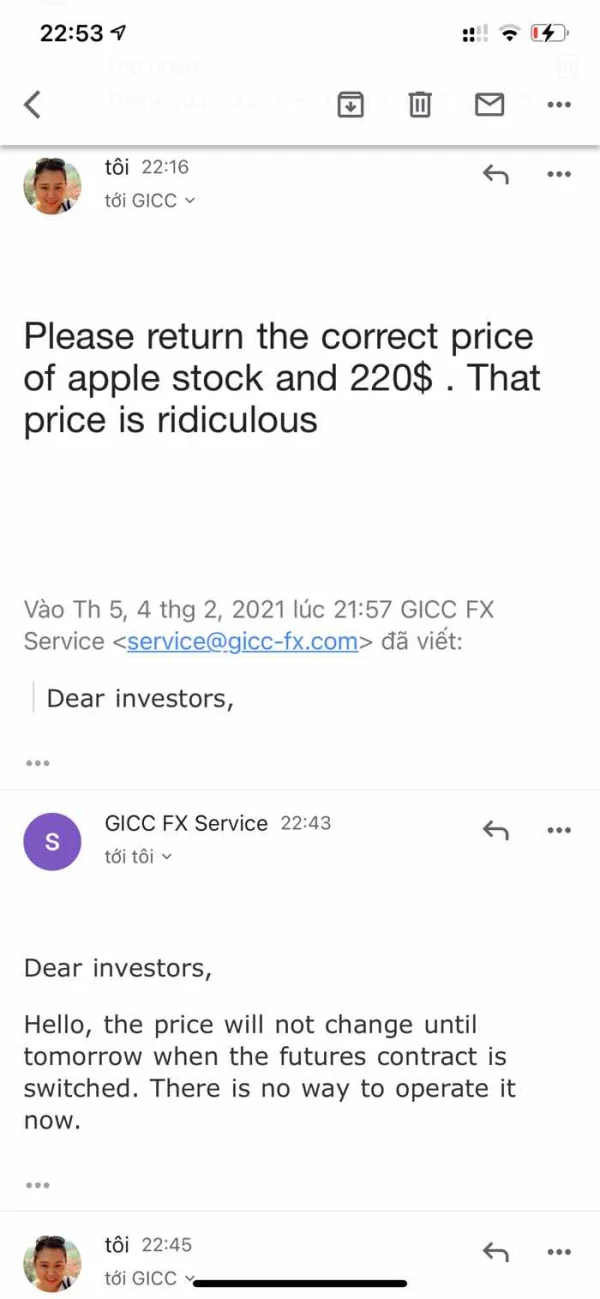Reply to the 22:16 message
This screenshot has height=1299, width=600.
pos(496,175)
